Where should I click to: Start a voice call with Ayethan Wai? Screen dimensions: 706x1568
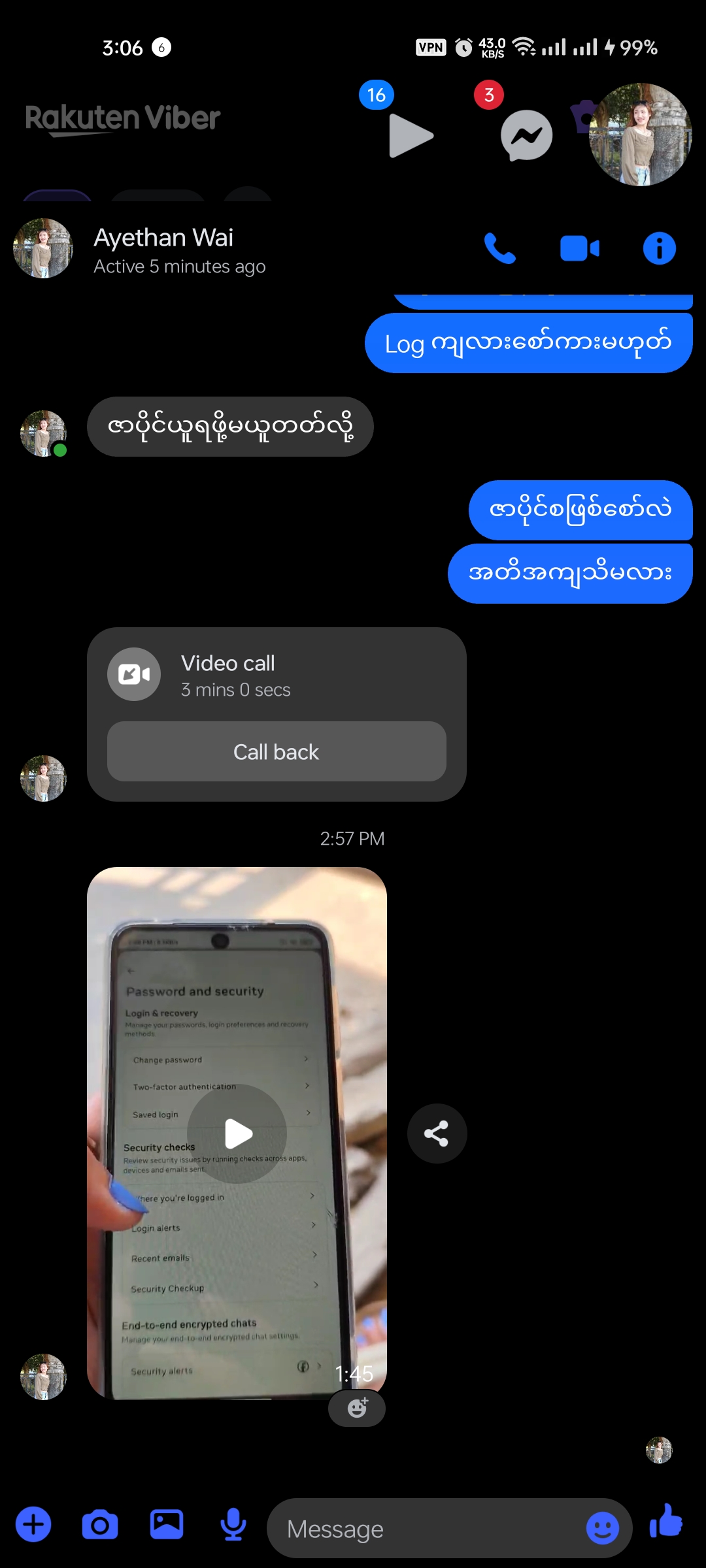pos(500,248)
